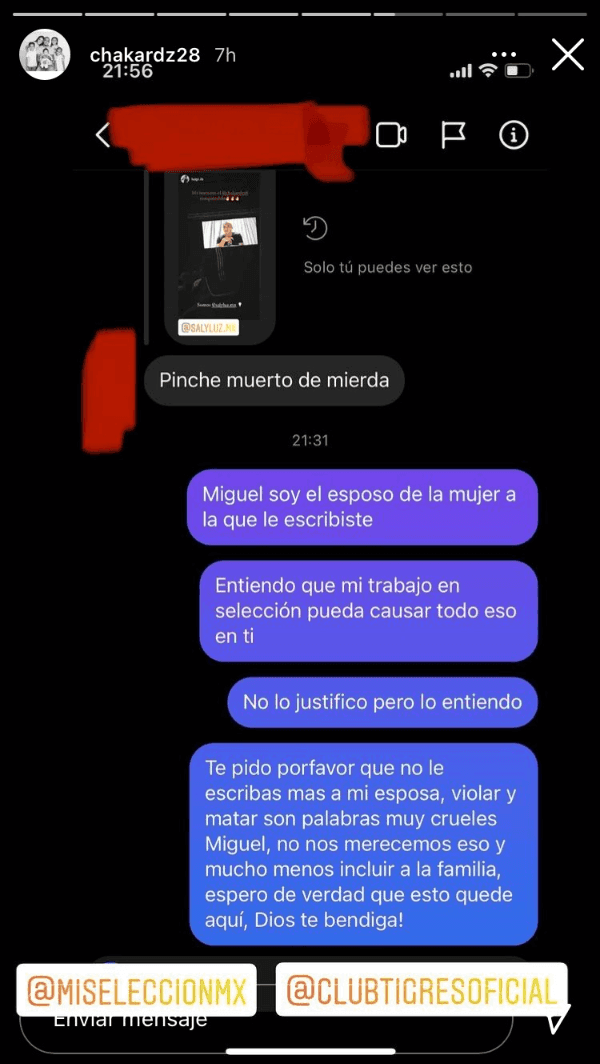Open the chakardz28 username link
This screenshot has height=1064, width=600.
(x=145, y=55)
